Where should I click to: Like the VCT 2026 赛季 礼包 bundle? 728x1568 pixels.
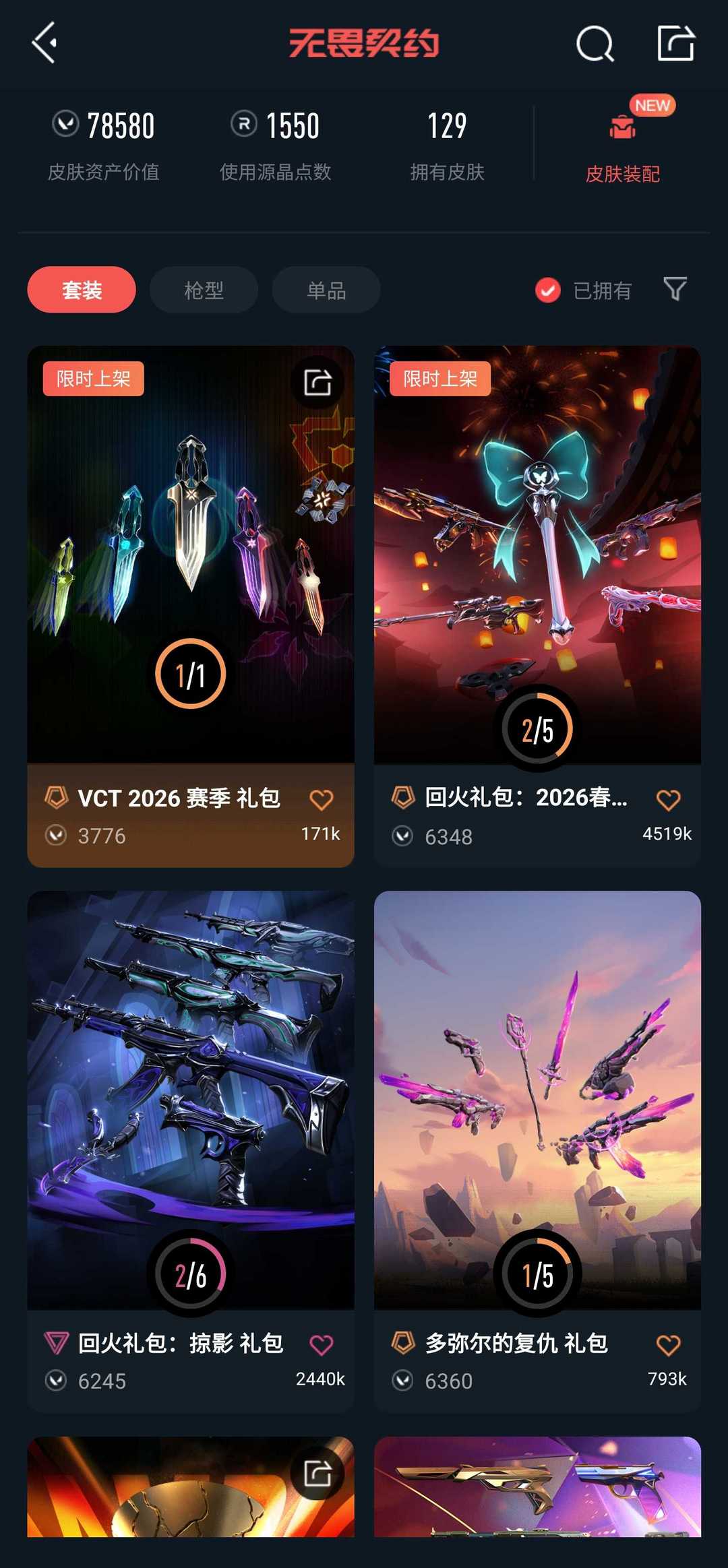click(322, 800)
